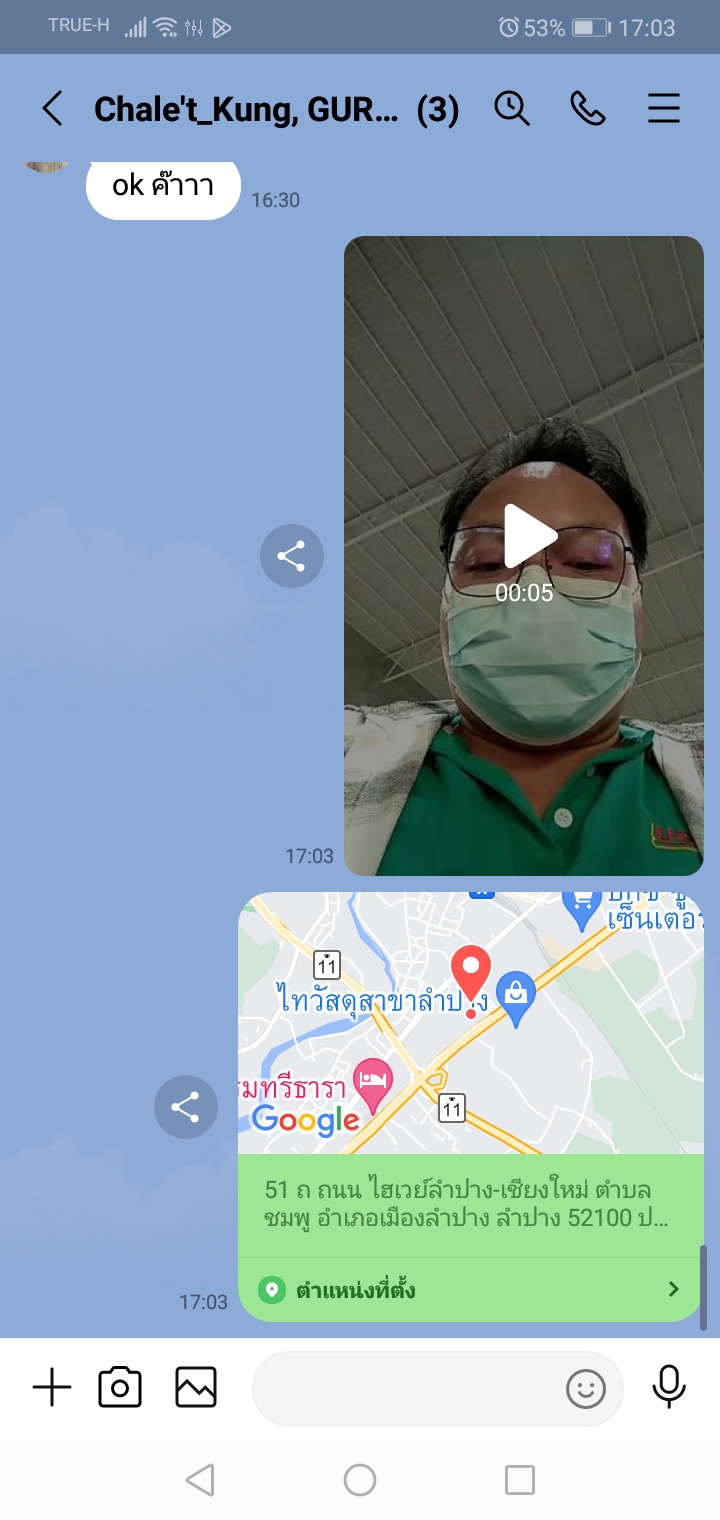720x1520 pixels.
Task: Search within this chat
Action: (512, 109)
